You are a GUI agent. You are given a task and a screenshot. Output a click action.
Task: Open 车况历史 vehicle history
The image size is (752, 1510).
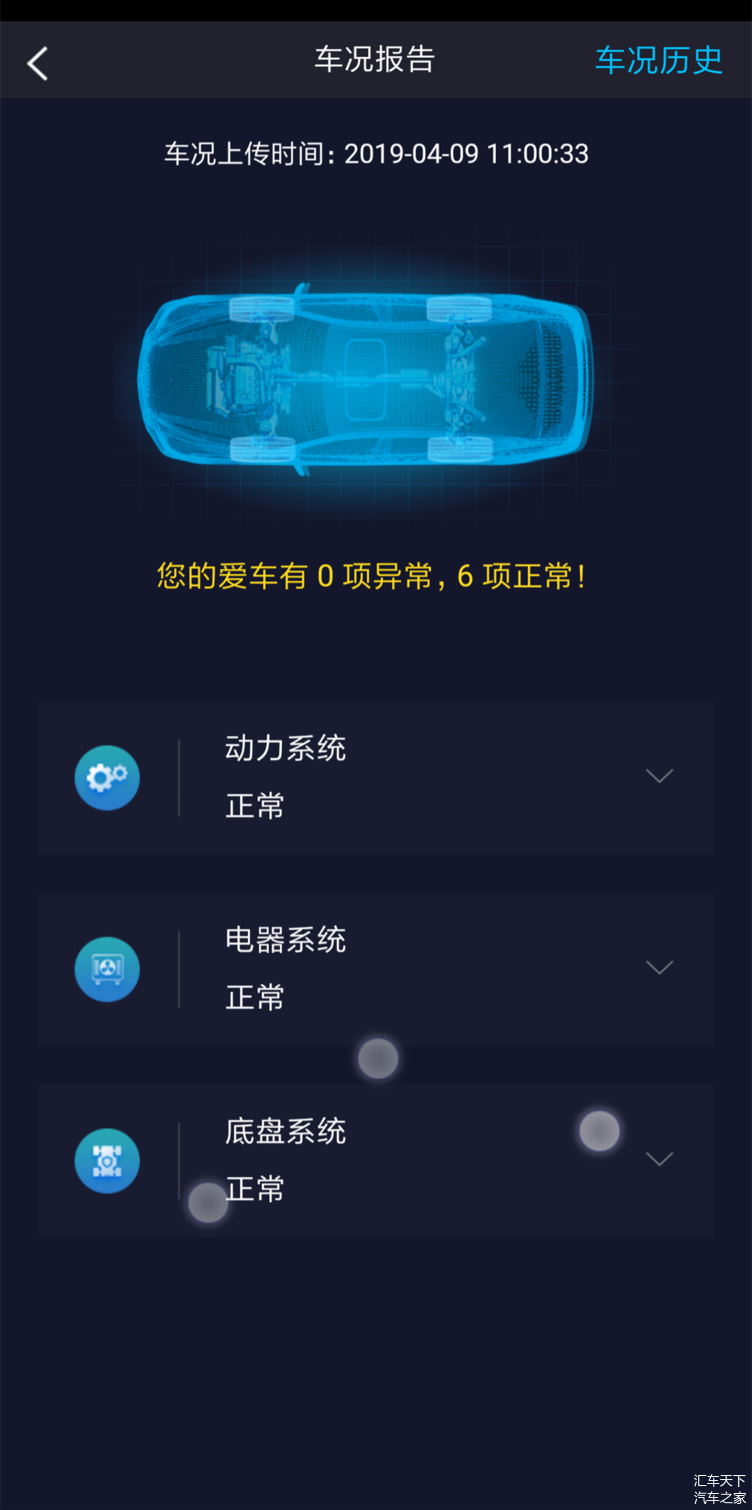coord(658,60)
